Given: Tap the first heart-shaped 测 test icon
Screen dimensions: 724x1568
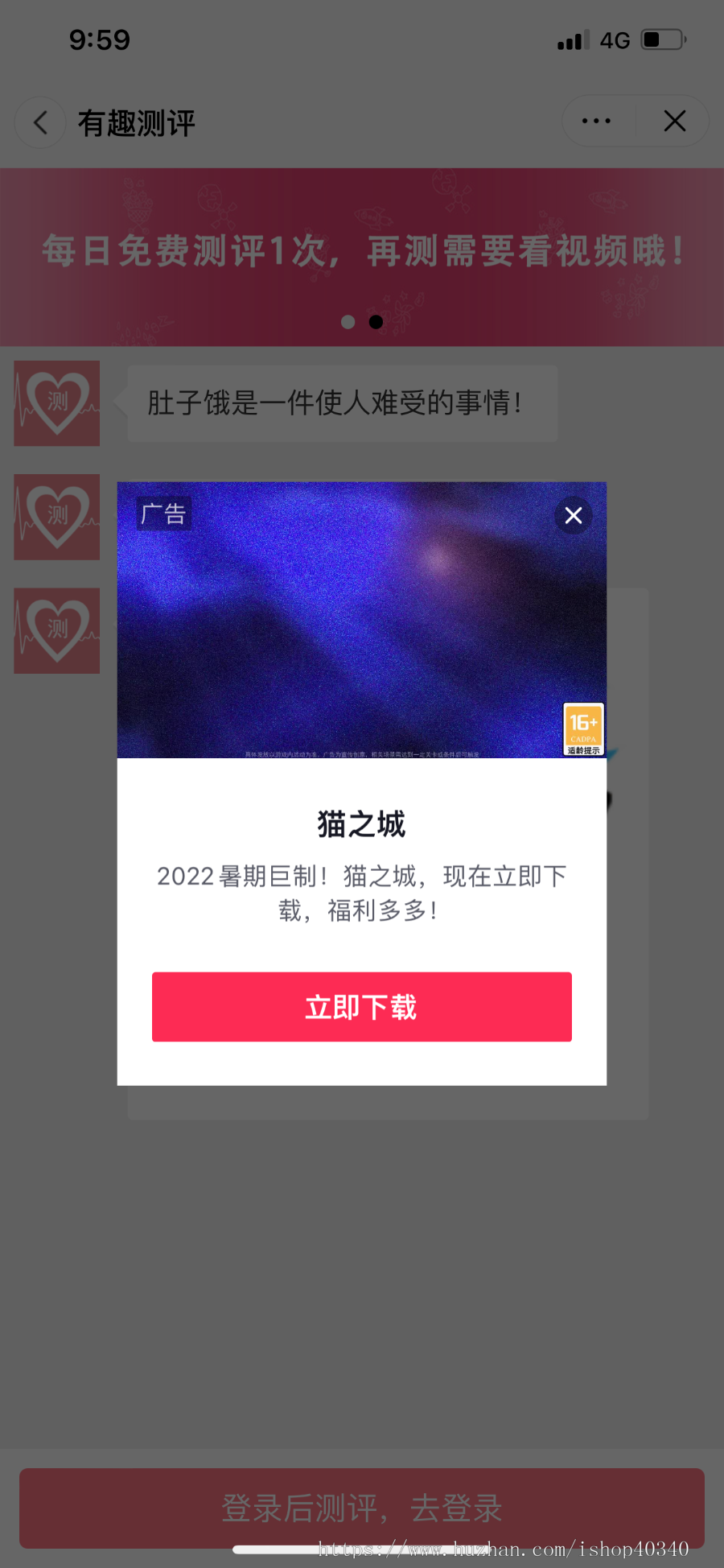Looking at the screenshot, I should click(x=56, y=402).
